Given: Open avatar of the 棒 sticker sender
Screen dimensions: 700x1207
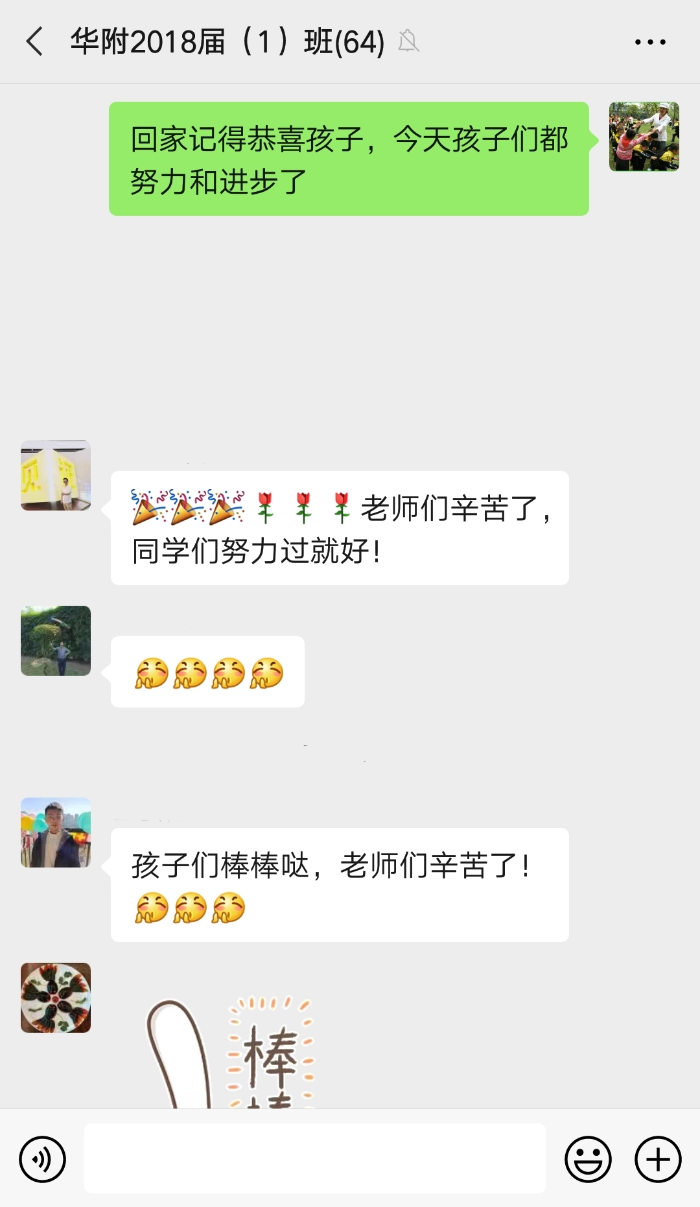Looking at the screenshot, I should 56,998.
